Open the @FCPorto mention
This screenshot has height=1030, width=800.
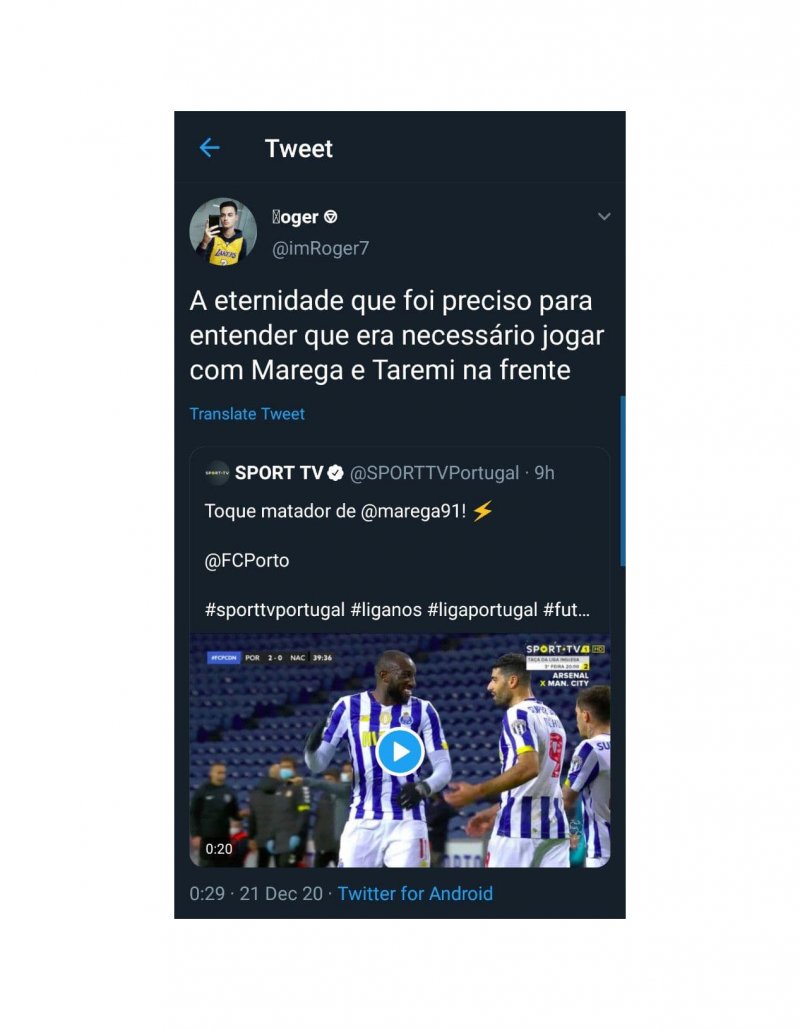[x=247, y=560]
